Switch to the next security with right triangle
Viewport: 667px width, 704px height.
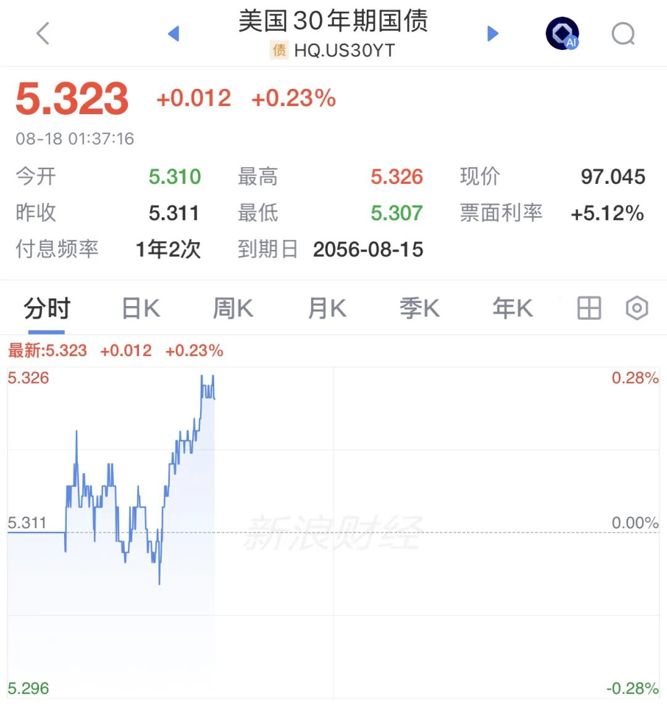493,34
